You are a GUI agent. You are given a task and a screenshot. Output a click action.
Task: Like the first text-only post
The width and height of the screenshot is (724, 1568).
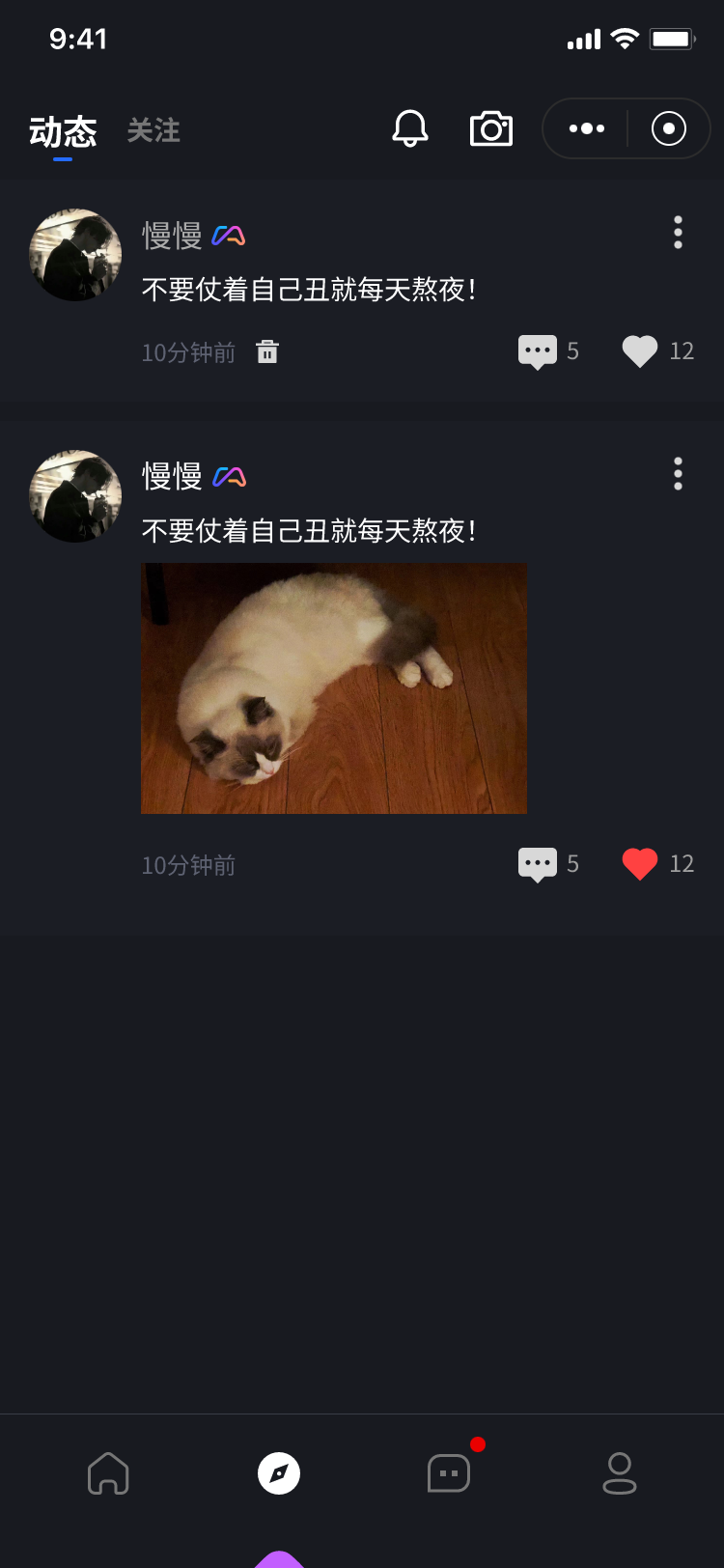pos(638,350)
